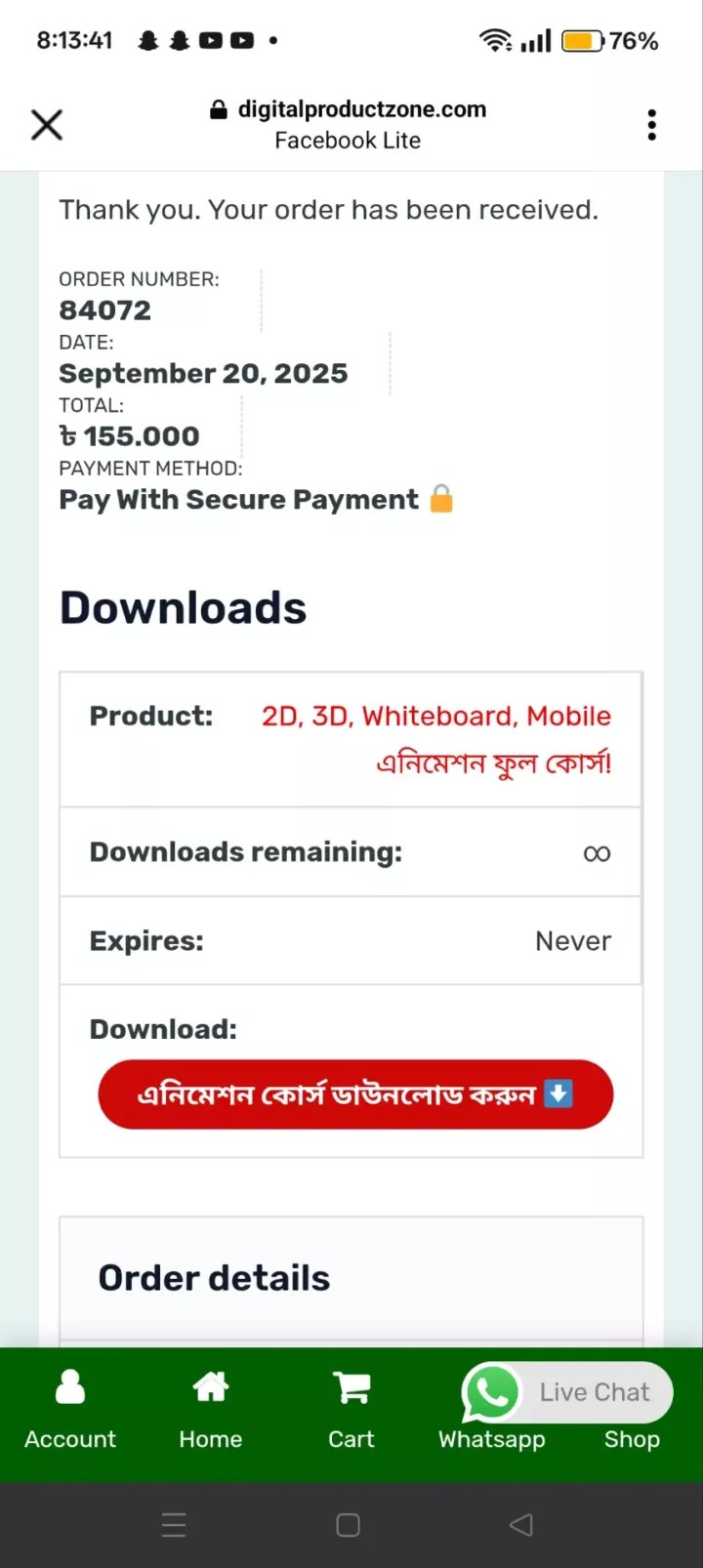This screenshot has width=703, height=1568.
Task: Switch to the Home tab
Action: [211, 1411]
